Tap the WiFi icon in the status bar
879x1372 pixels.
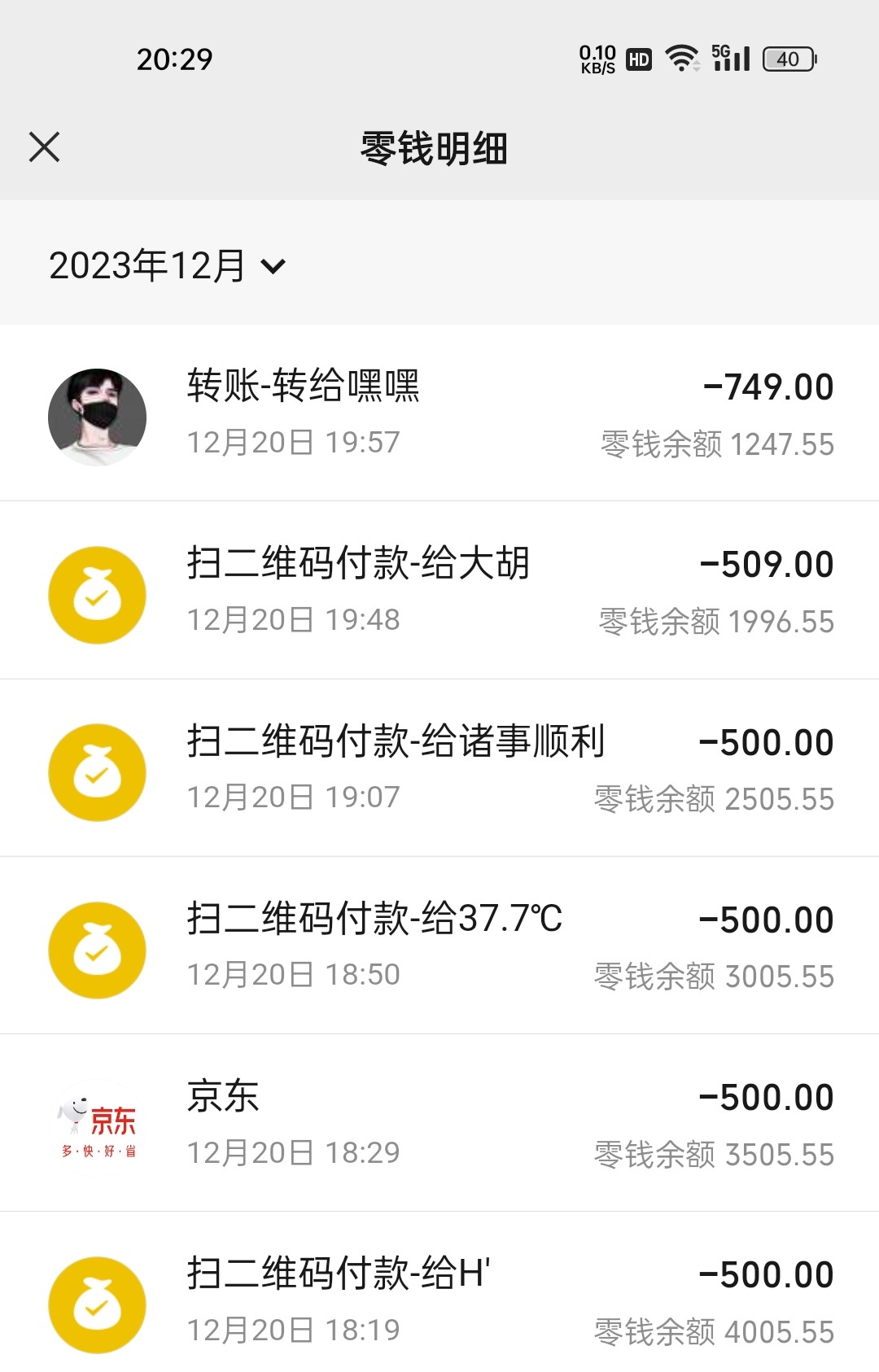pyautogui.click(x=680, y=58)
